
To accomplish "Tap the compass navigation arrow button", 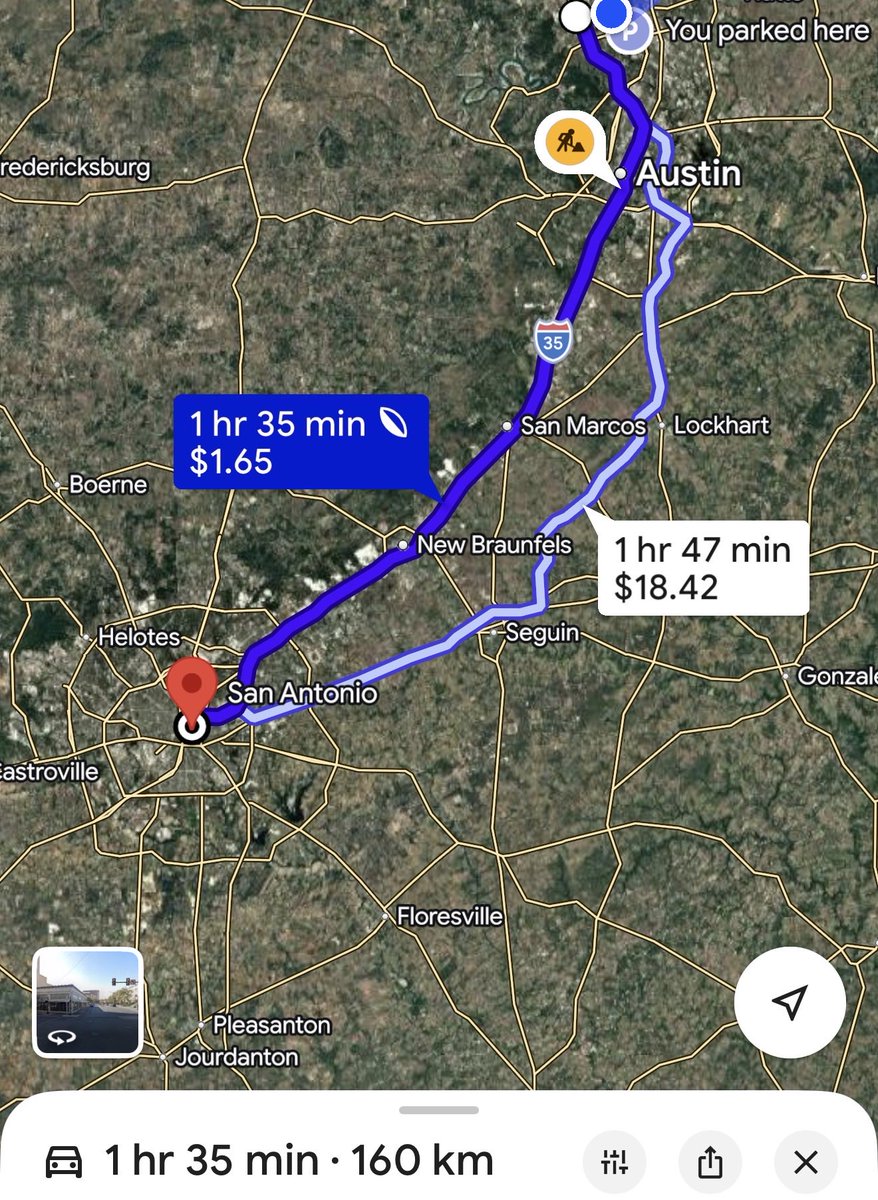I will [790, 1002].
